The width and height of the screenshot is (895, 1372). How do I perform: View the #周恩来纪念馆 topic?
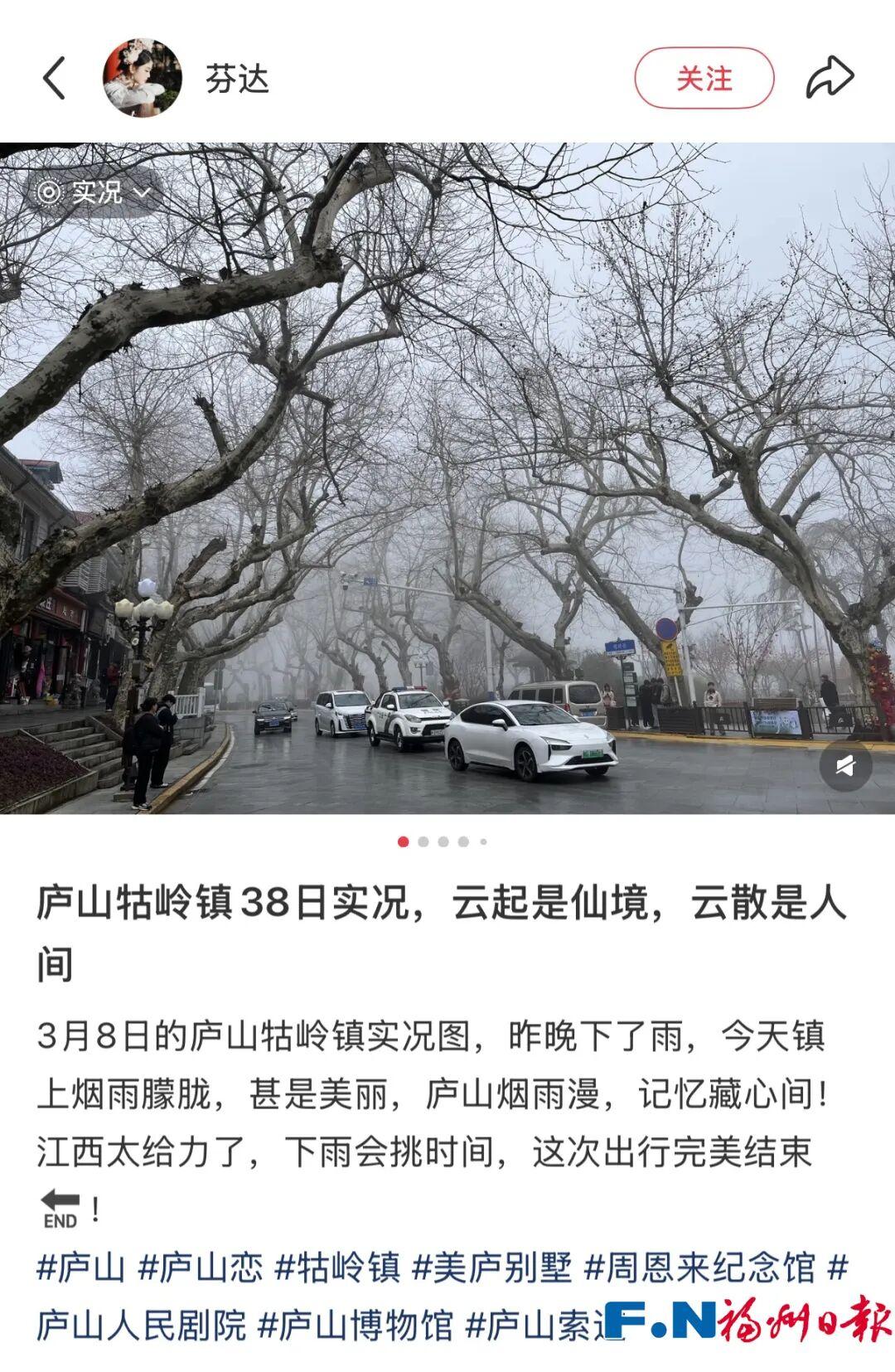(700, 1267)
